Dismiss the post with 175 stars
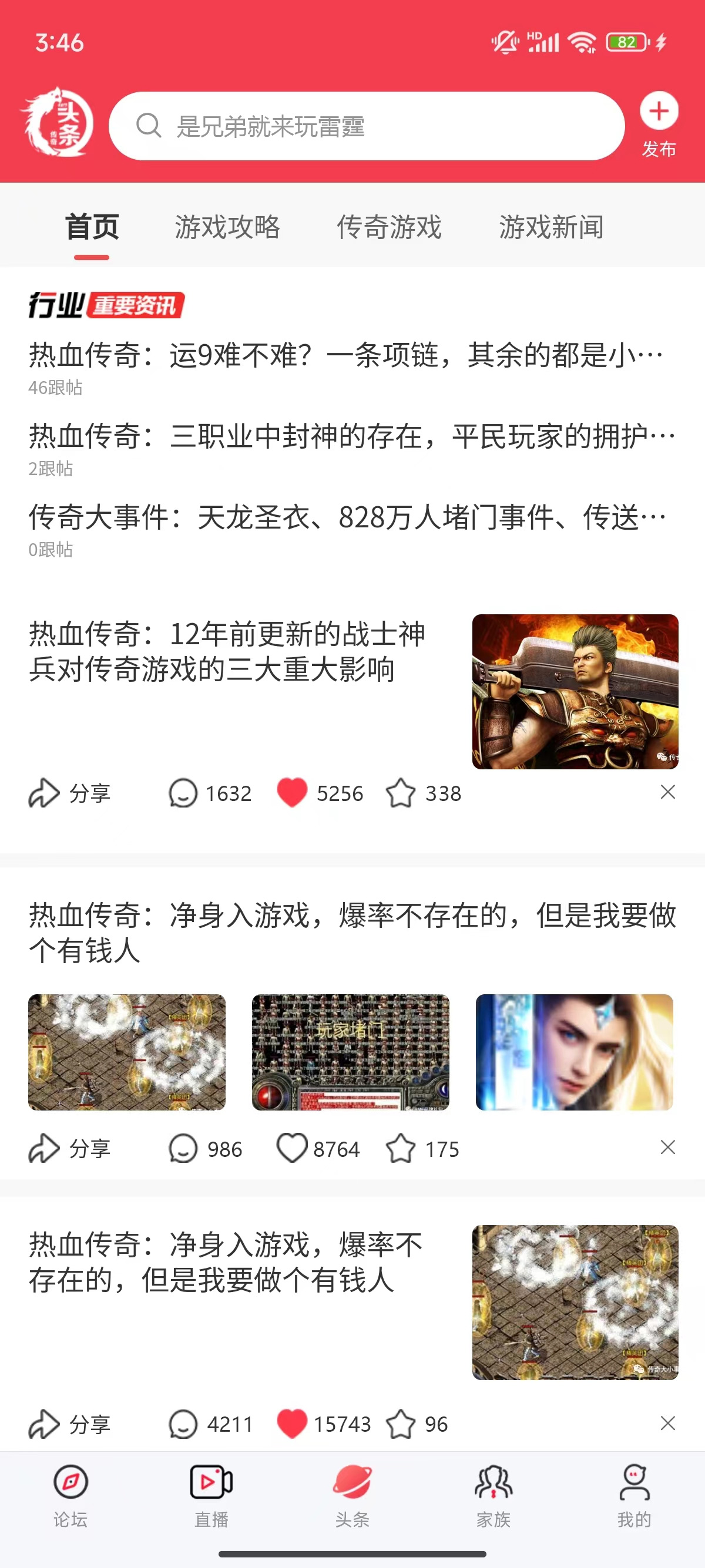This screenshot has width=705, height=1568. click(668, 1148)
